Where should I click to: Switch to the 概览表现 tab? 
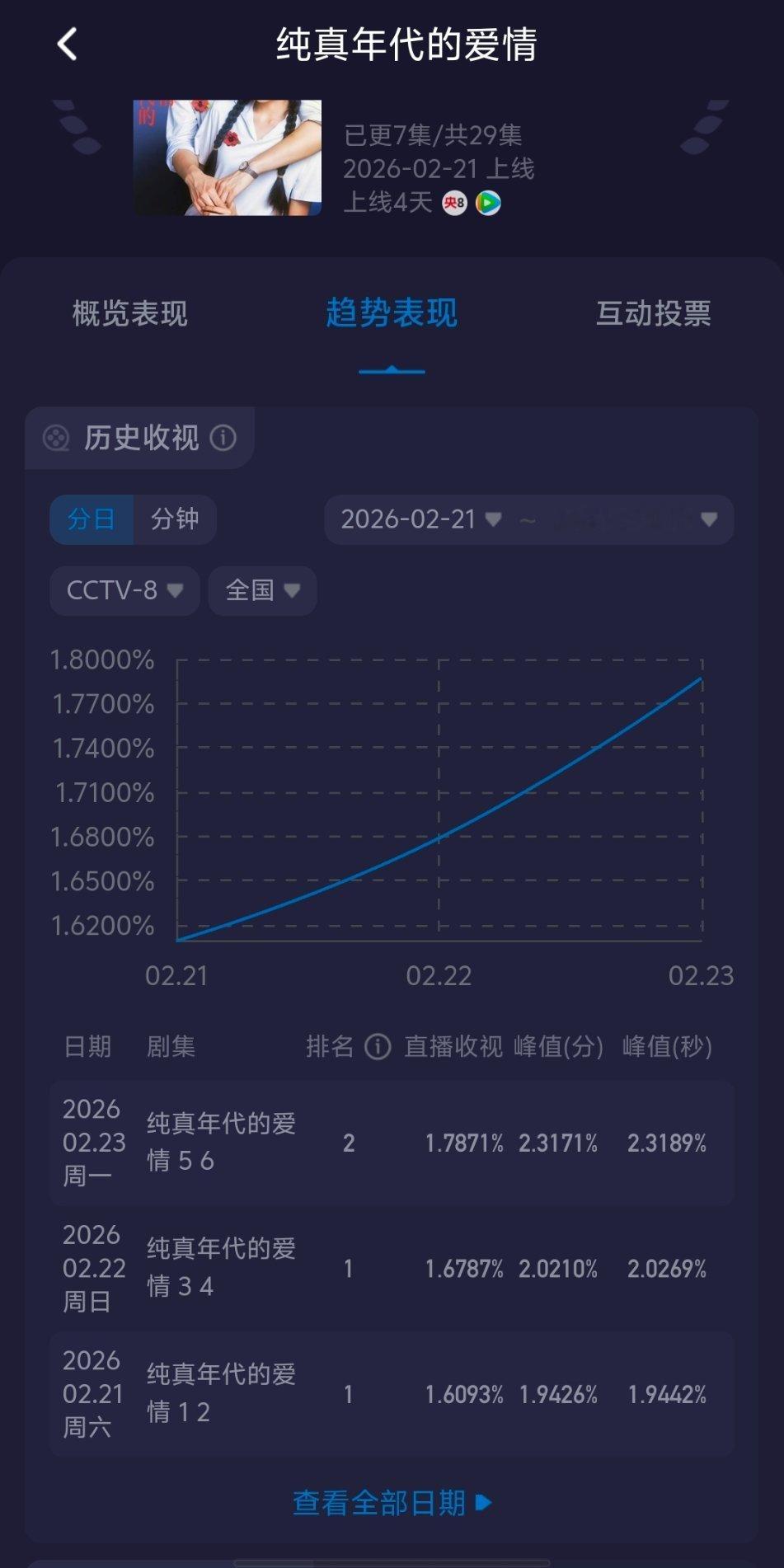click(132, 315)
